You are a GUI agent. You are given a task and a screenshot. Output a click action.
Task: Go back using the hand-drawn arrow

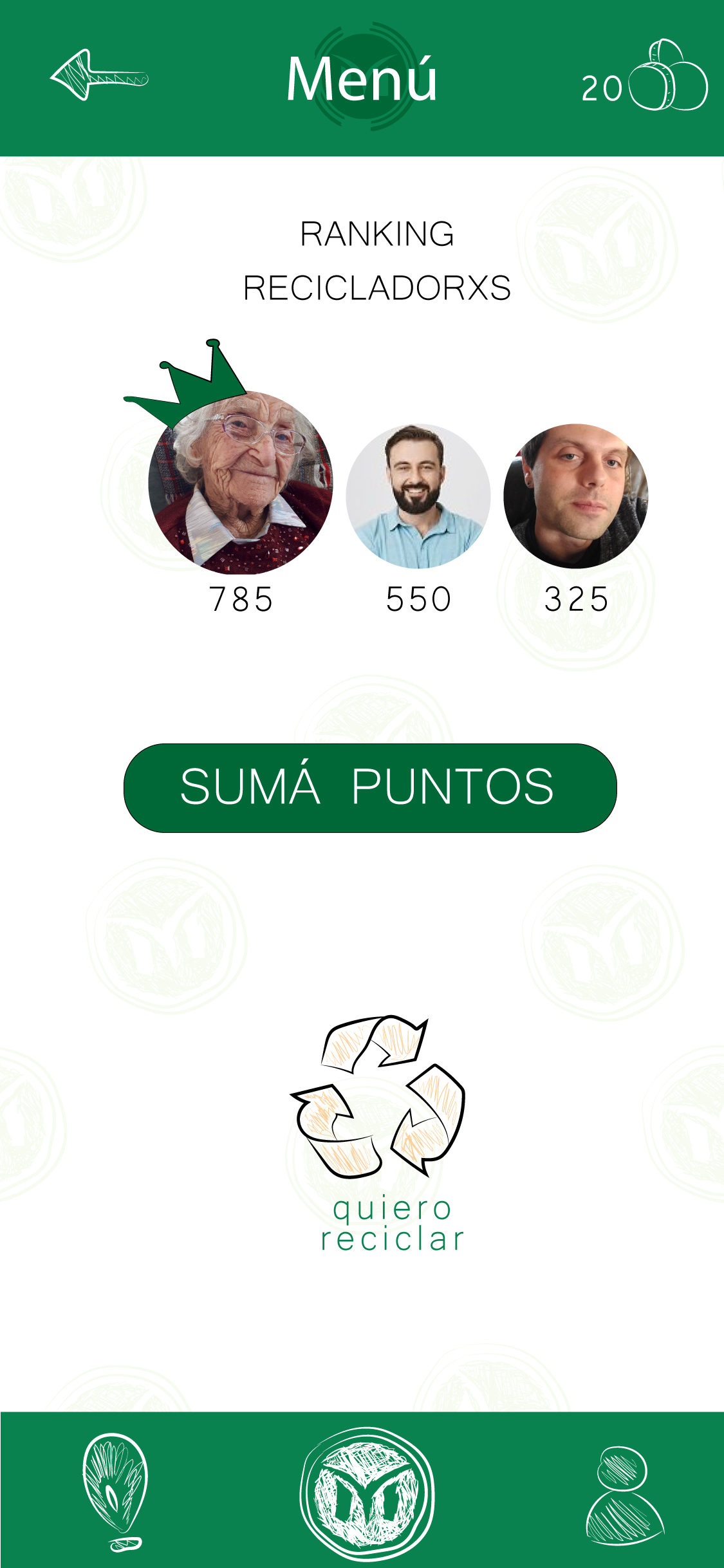pos(98,76)
